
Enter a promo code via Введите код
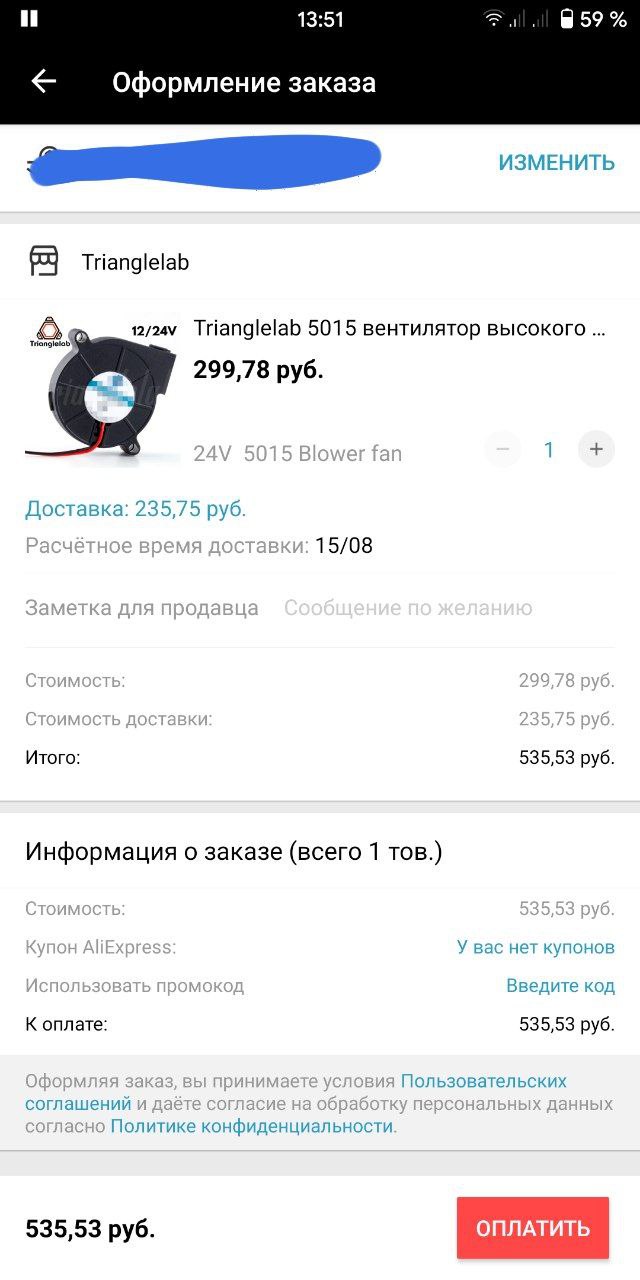click(560, 986)
